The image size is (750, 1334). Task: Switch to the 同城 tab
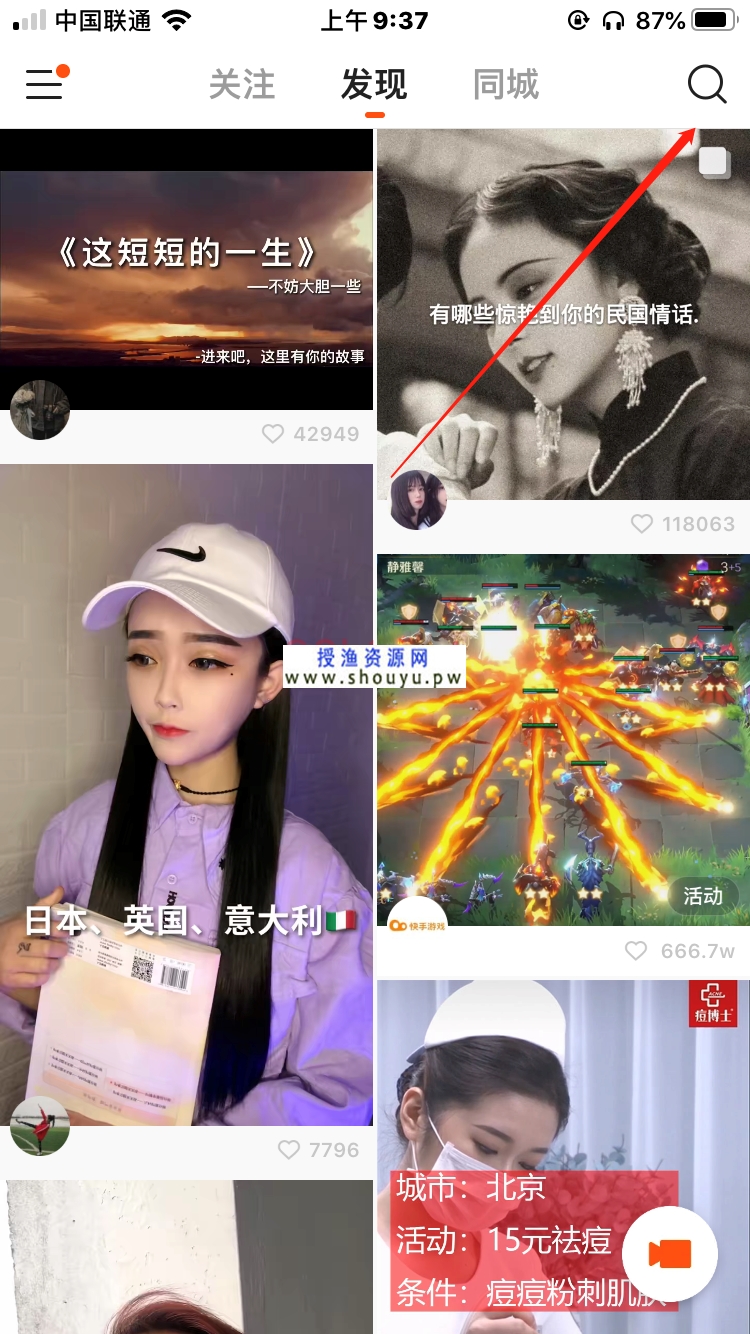tap(506, 85)
